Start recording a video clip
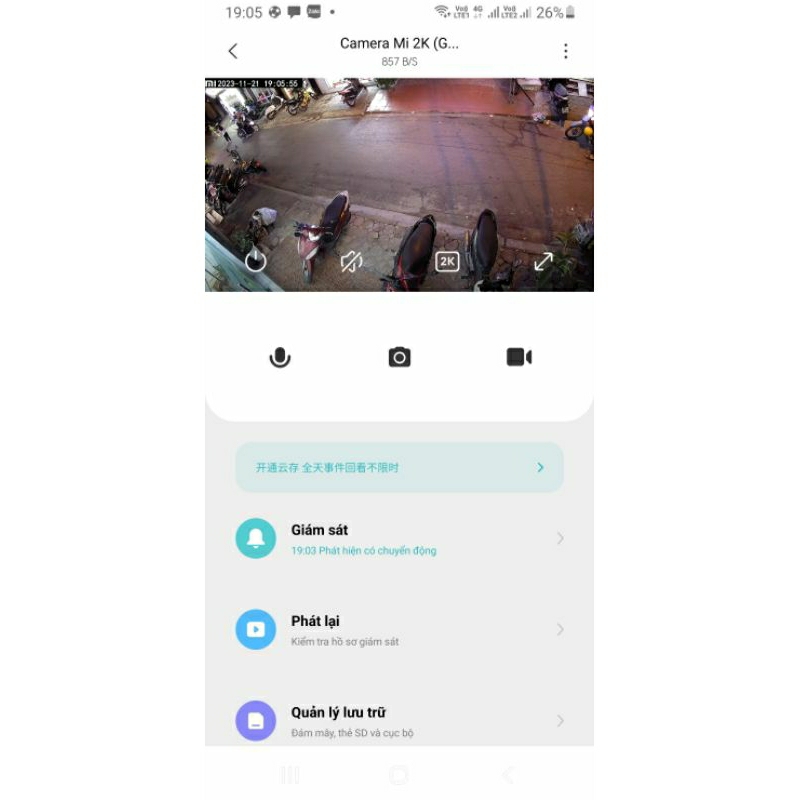This screenshot has height=800, width=800. pos(518,357)
